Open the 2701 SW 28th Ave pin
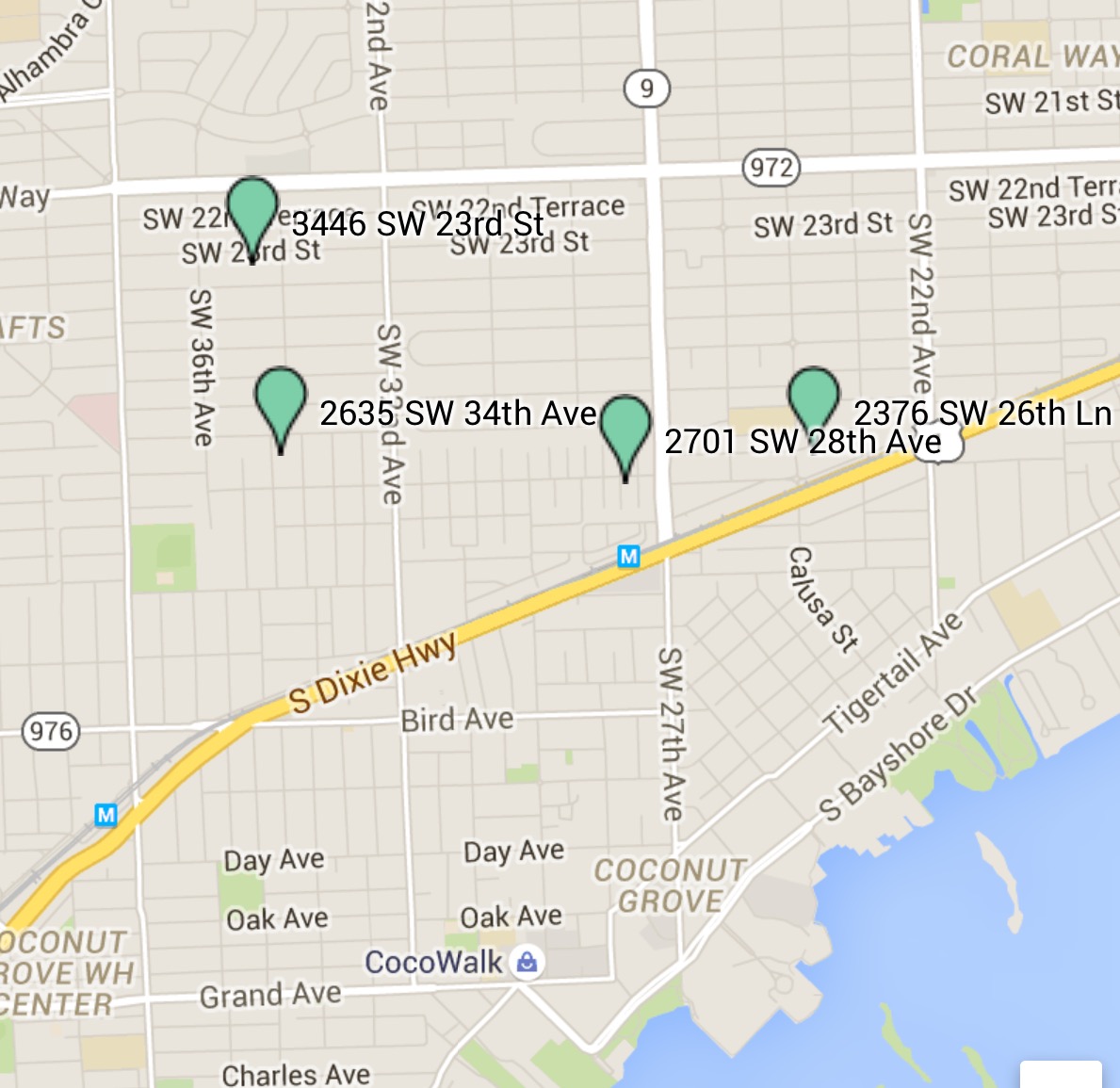This screenshot has height=1088, width=1120. click(x=625, y=428)
